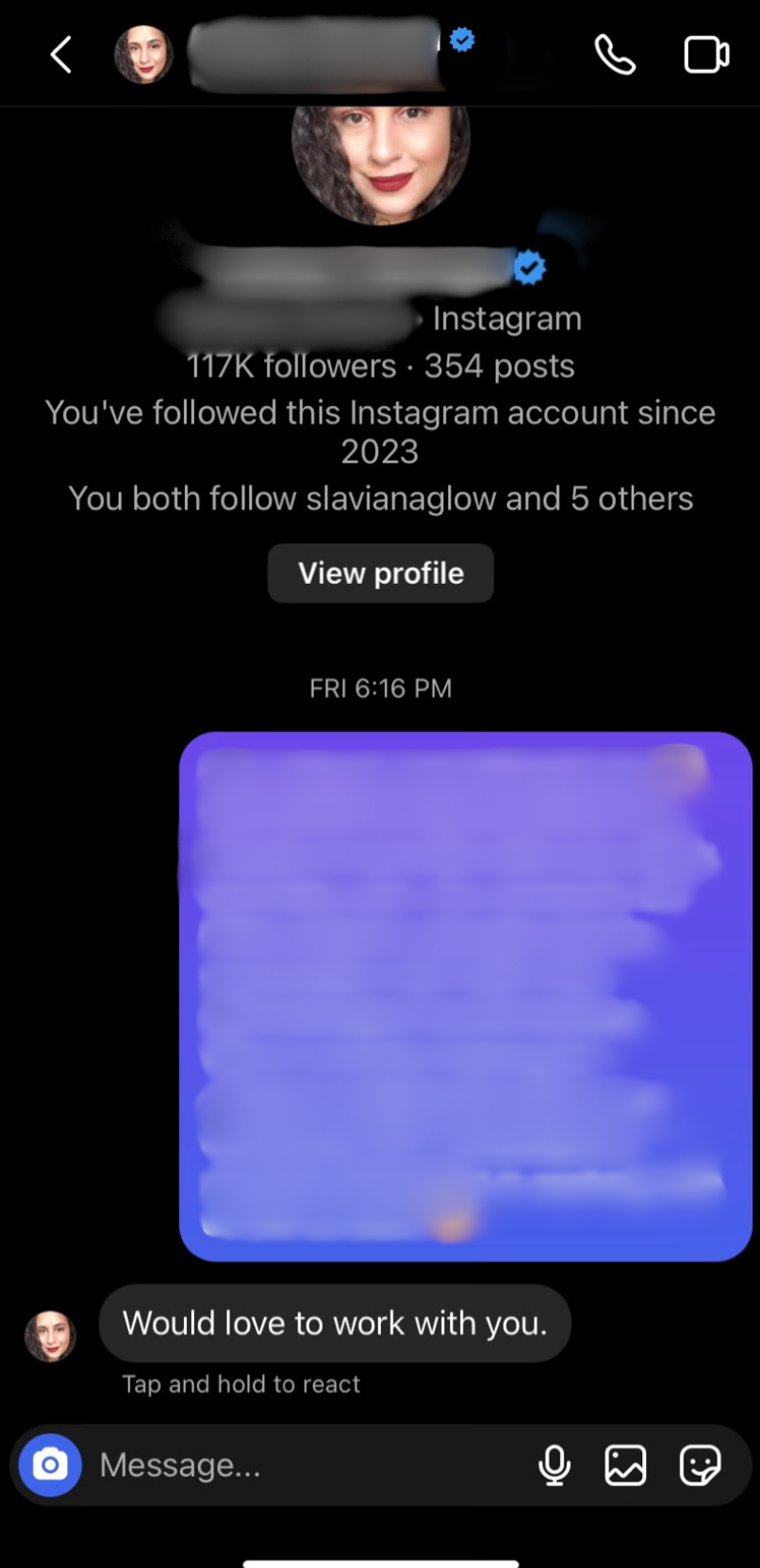The image size is (760, 1568).
Task: Open the large profile picture
Action: point(380,160)
